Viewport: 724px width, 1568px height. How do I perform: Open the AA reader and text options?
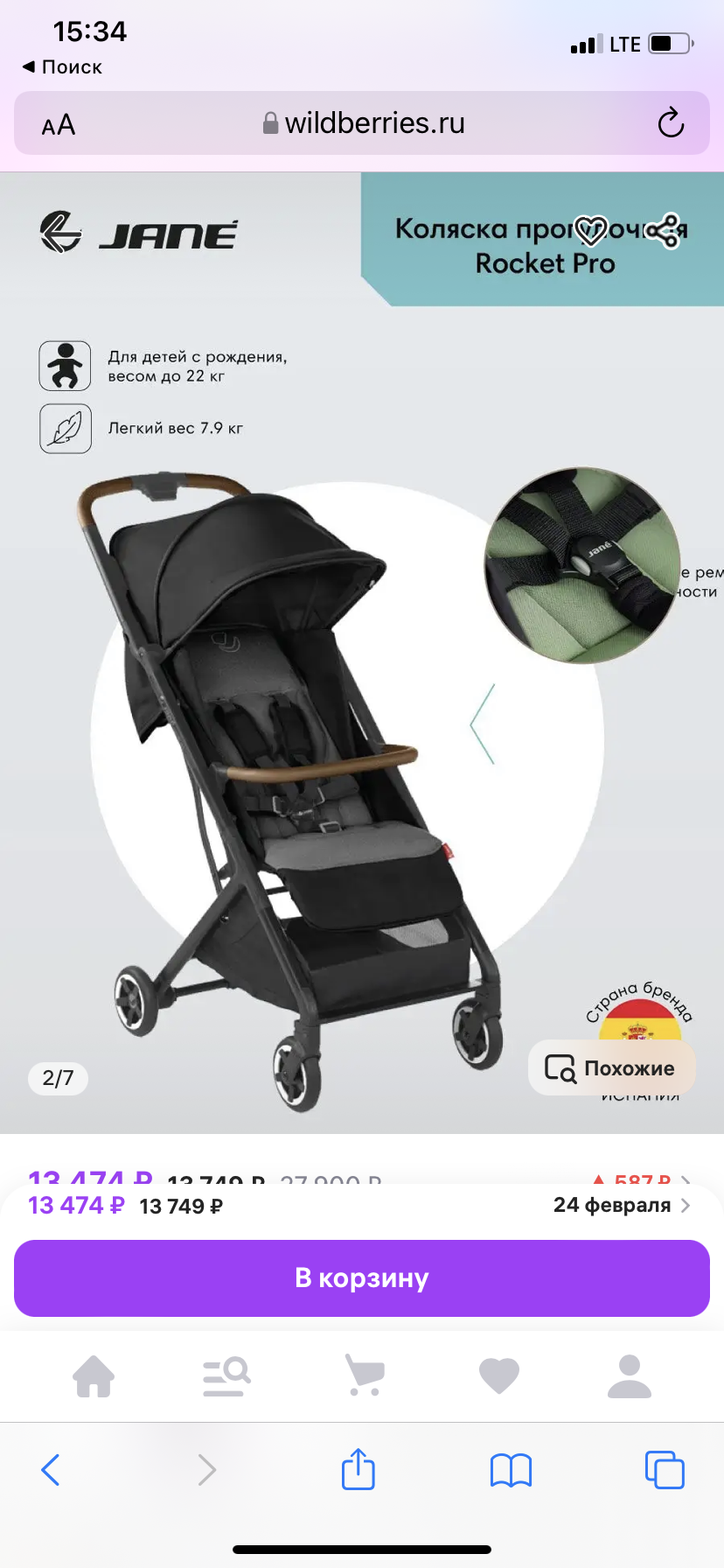coord(59,125)
